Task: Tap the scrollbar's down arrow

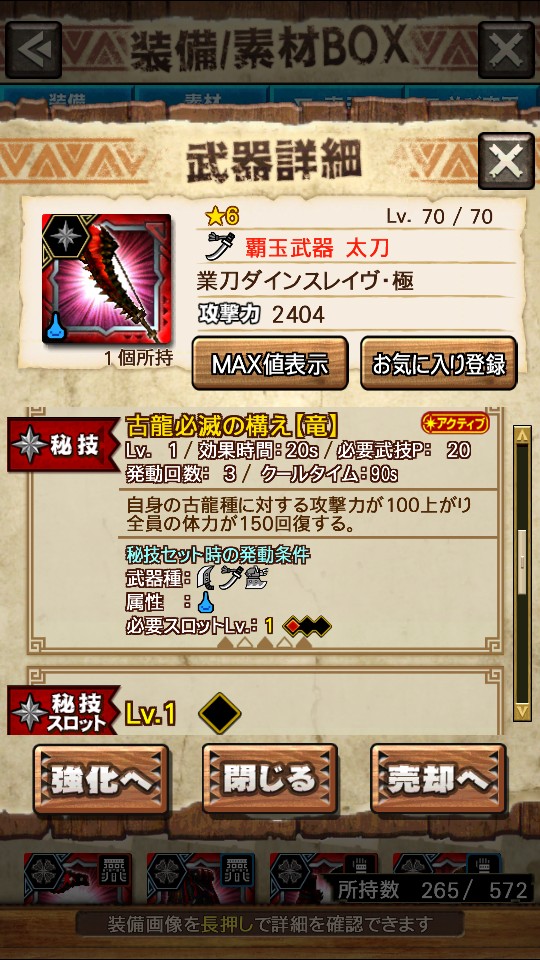Action: [x=522, y=712]
